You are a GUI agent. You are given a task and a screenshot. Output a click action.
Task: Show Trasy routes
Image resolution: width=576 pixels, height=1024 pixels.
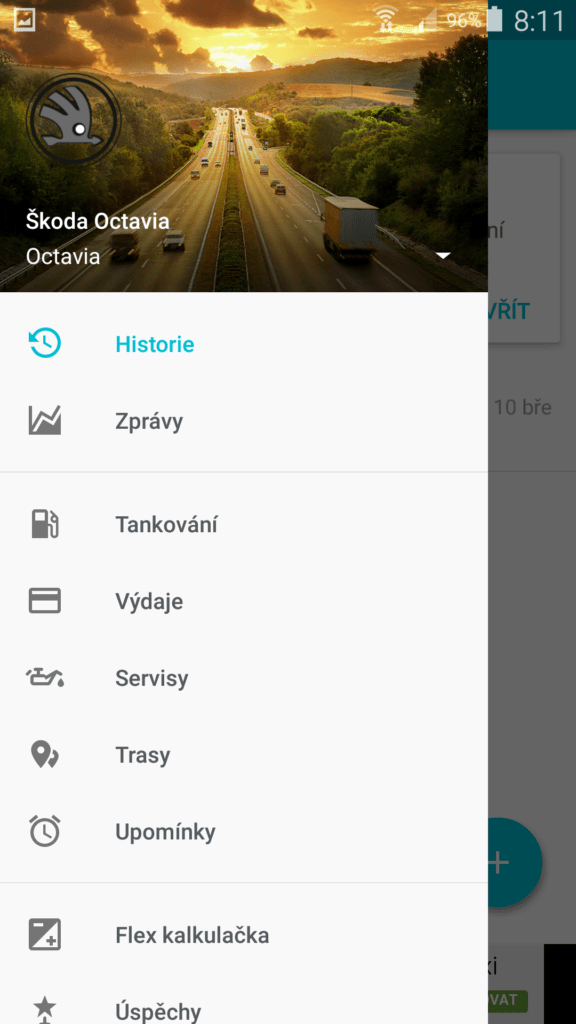click(x=244, y=756)
